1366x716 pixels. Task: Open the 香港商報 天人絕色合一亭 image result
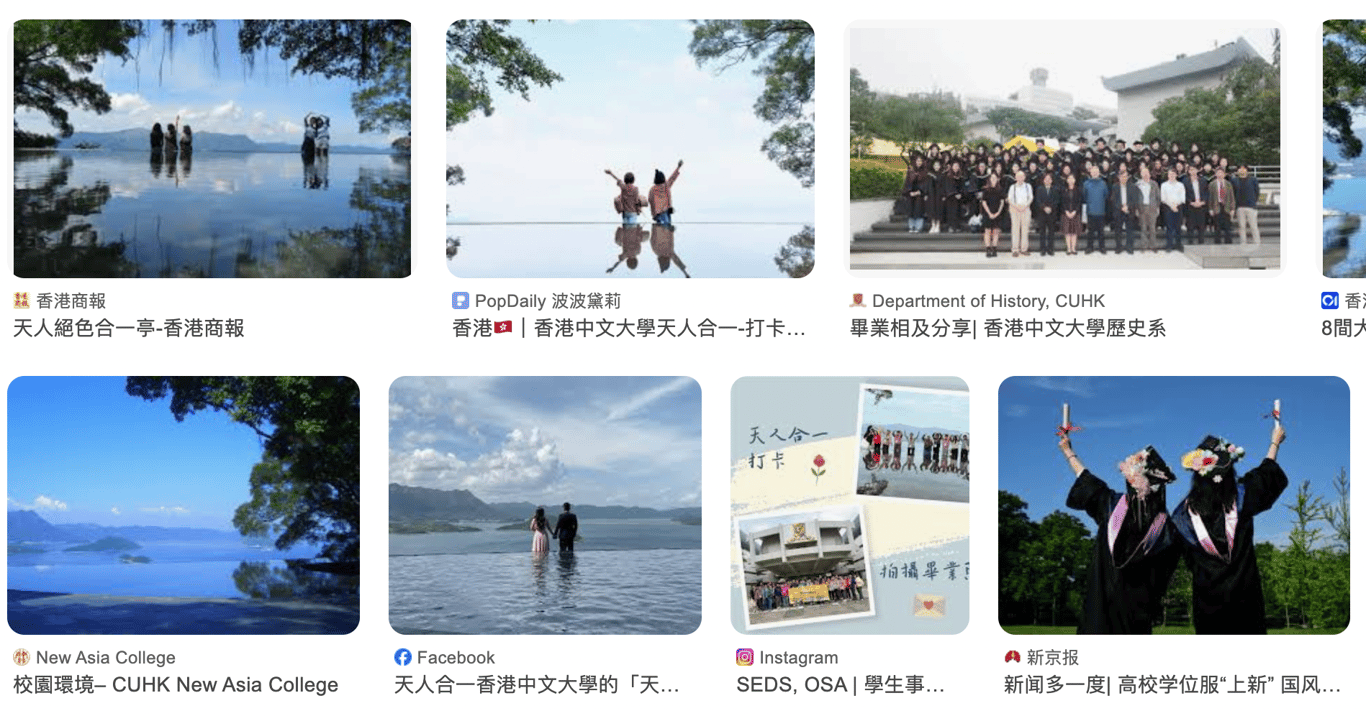pos(211,148)
